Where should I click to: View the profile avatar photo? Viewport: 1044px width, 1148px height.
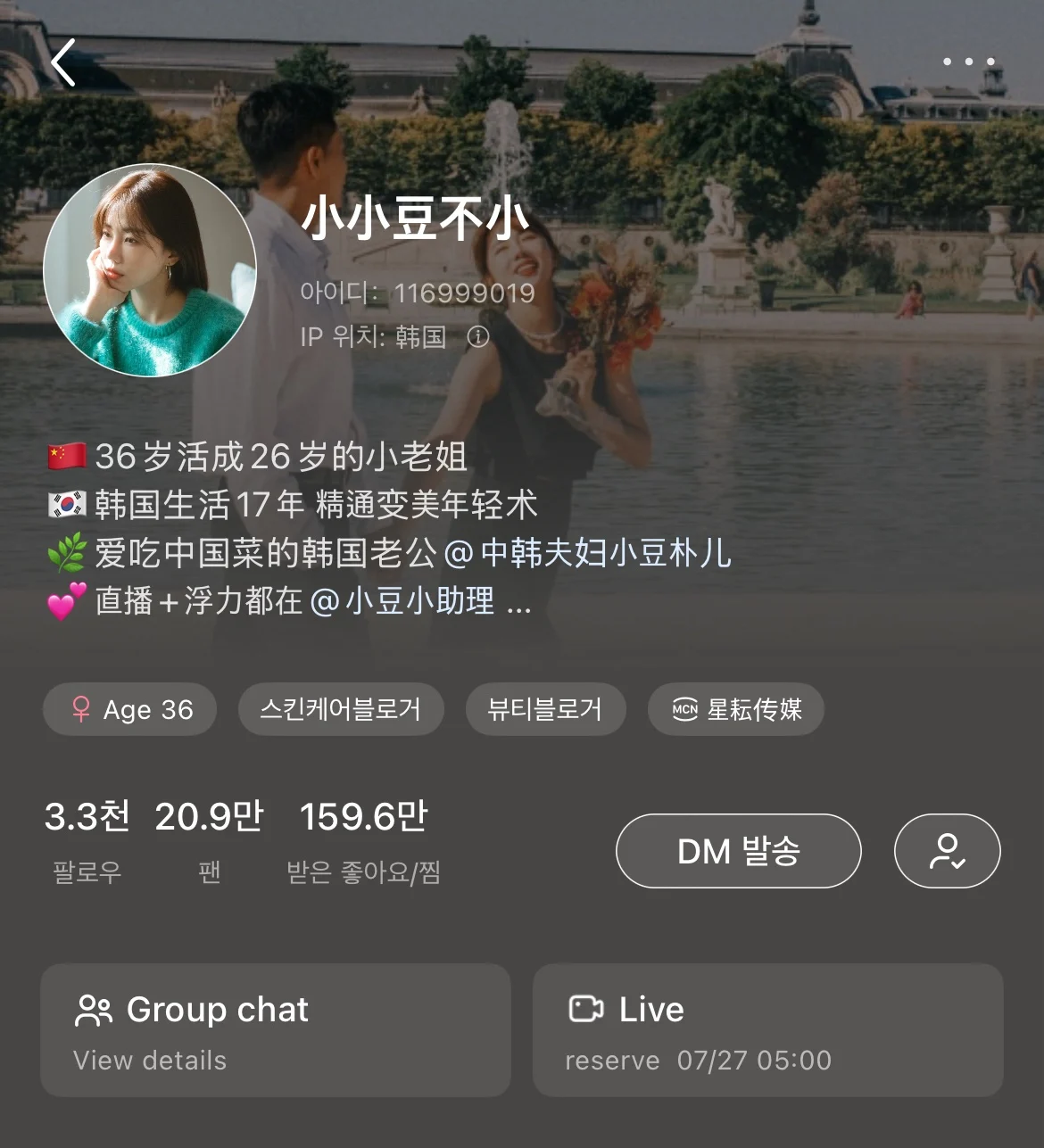[x=150, y=270]
